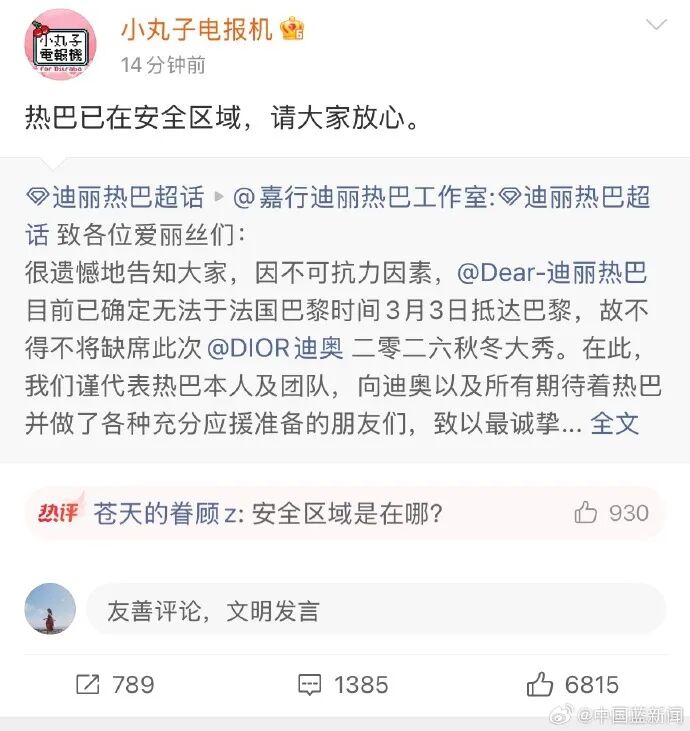Open the 1385 comments
This screenshot has height=731, width=690.
tap(343, 685)
